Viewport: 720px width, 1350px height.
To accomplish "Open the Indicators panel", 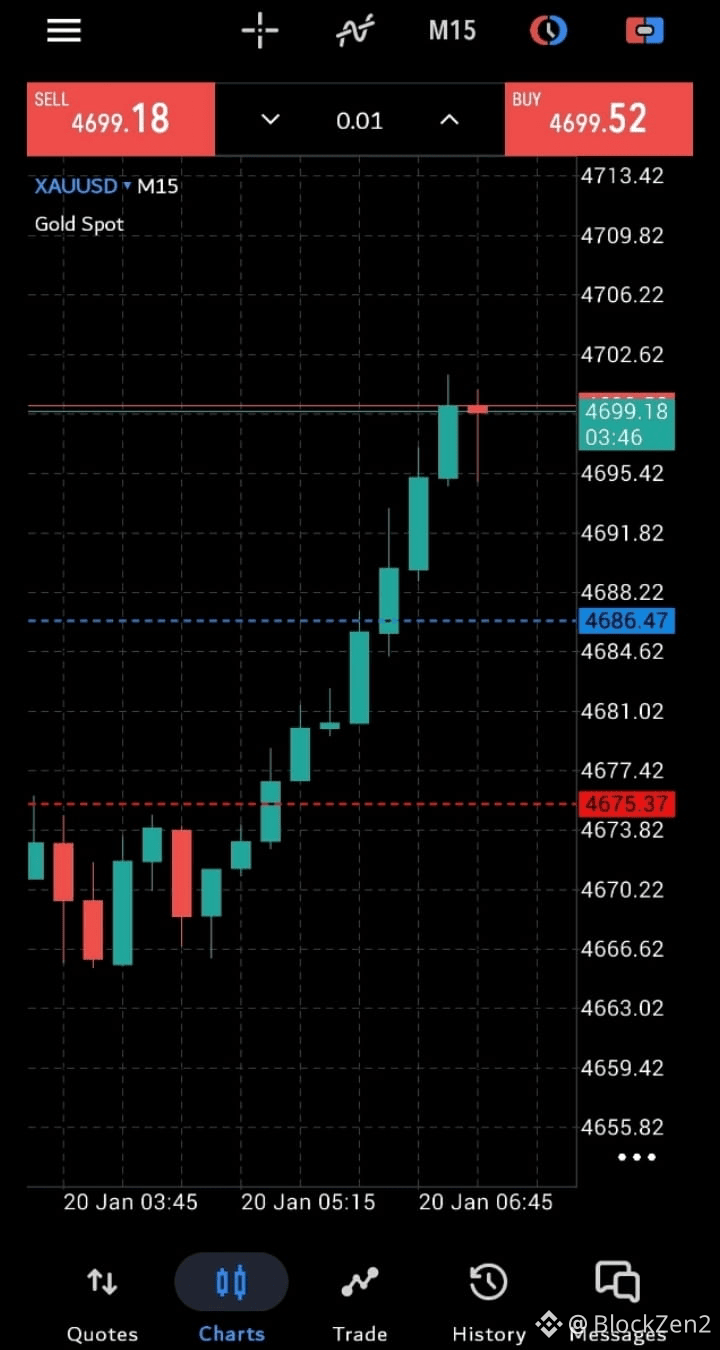I will point(355,30).
